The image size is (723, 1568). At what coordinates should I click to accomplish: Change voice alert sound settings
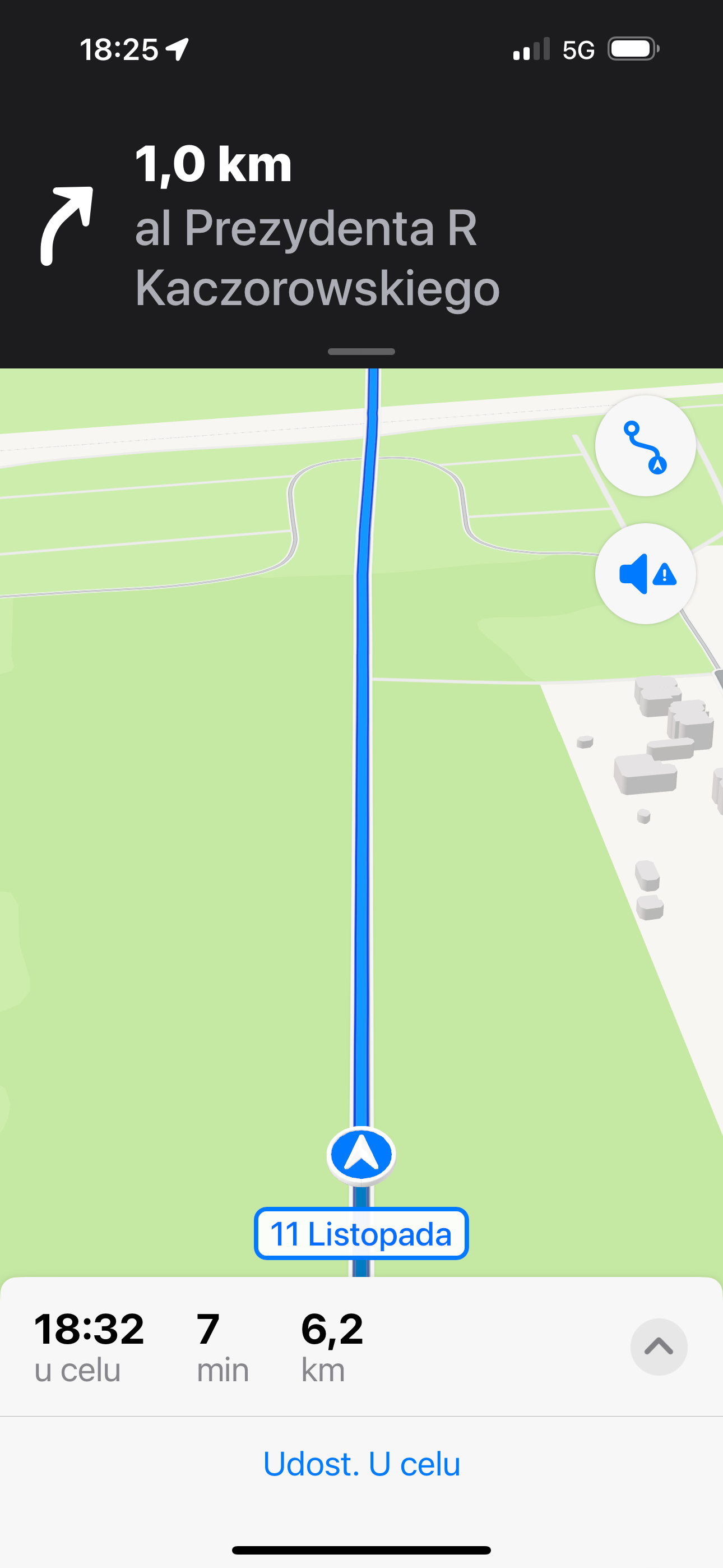pyautogui.click(x=645, y=573)
